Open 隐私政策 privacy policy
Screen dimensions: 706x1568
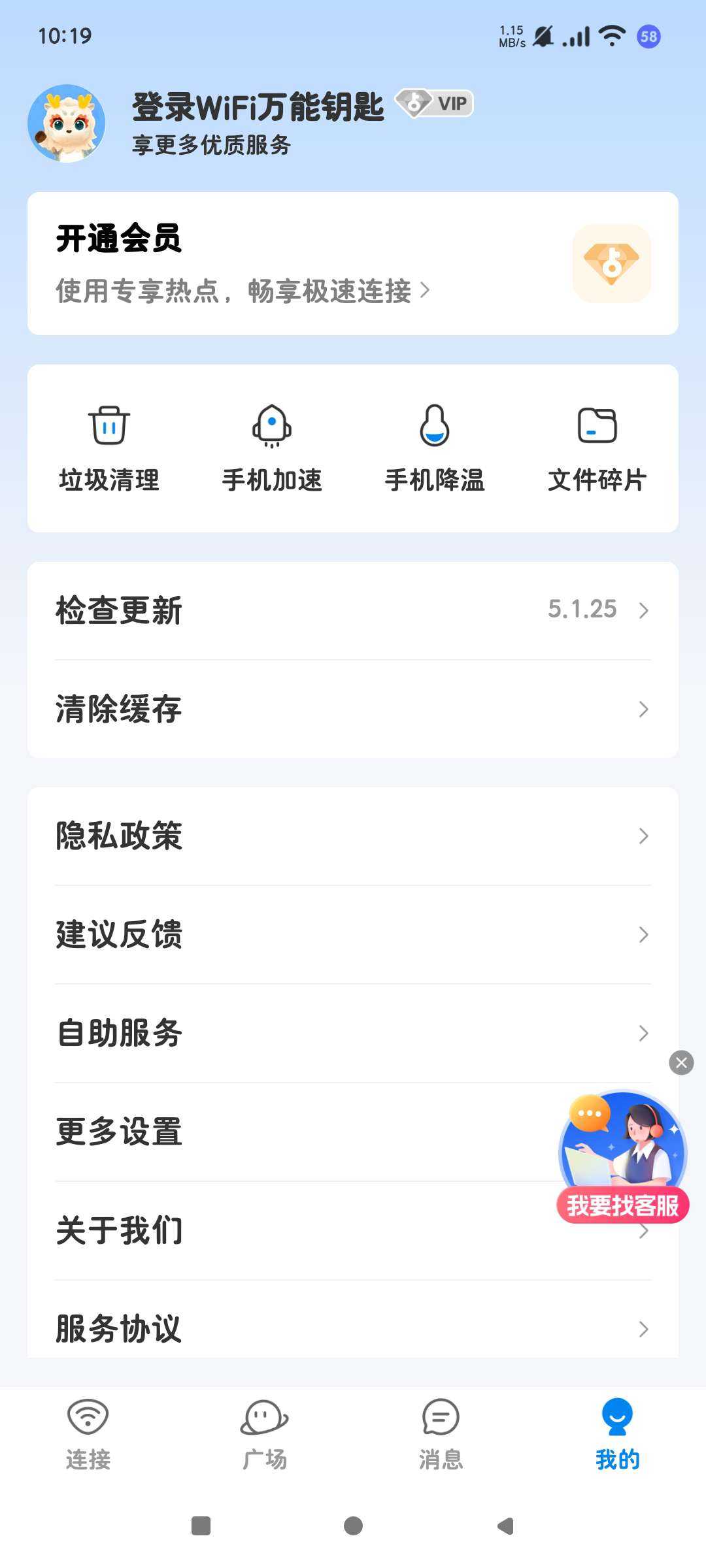tap(352, 836)
